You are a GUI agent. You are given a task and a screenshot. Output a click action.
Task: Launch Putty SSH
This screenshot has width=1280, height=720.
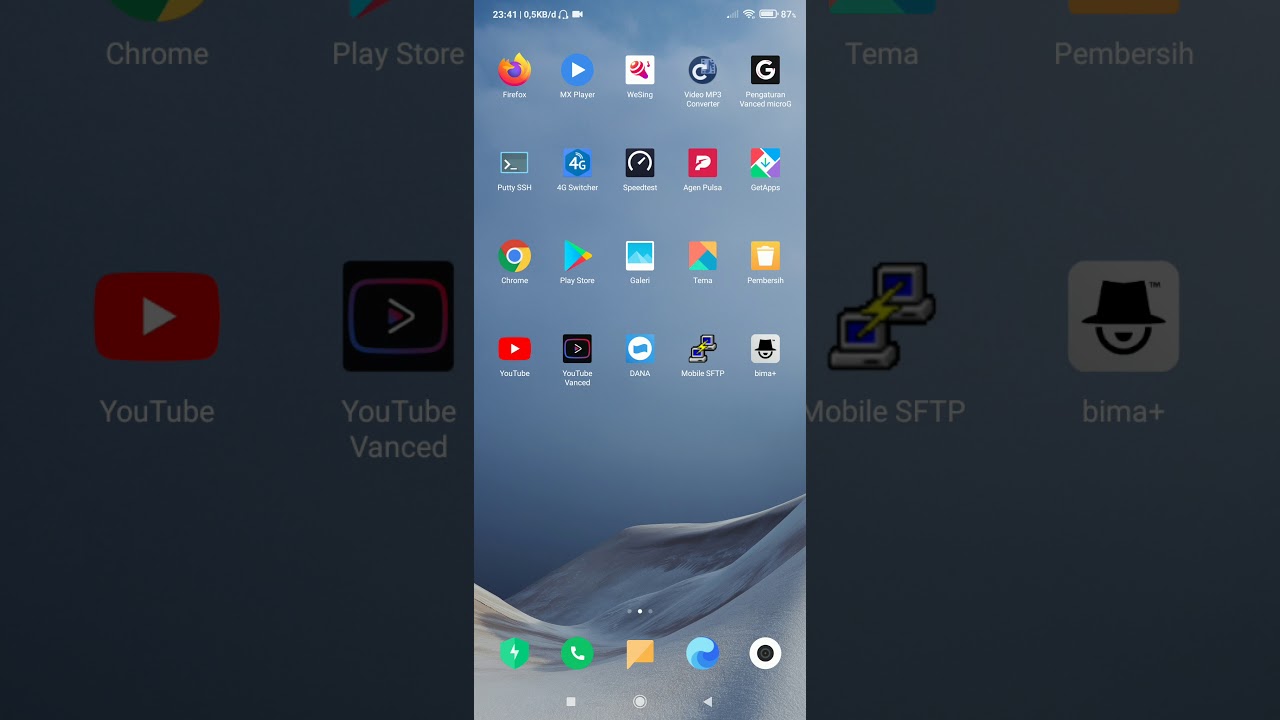coord(514,163)
